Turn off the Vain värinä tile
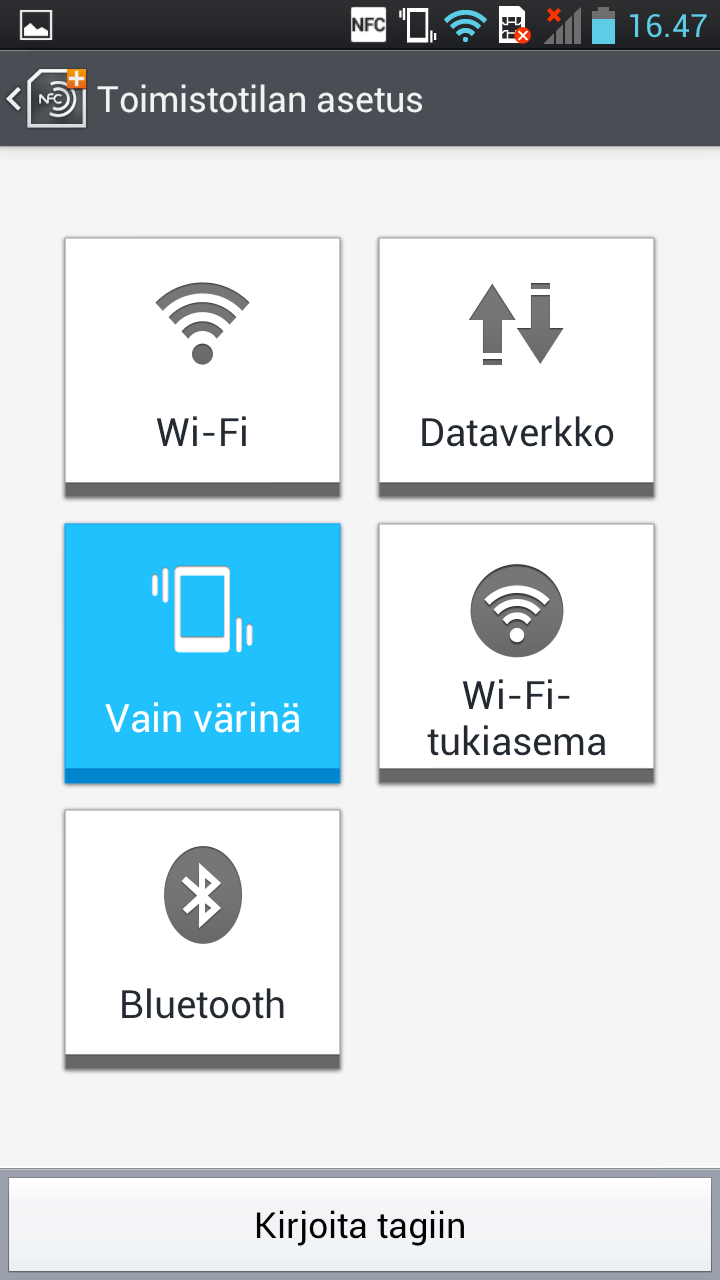This screenshot has width=720, height=1280. click(x=202, y=652)
